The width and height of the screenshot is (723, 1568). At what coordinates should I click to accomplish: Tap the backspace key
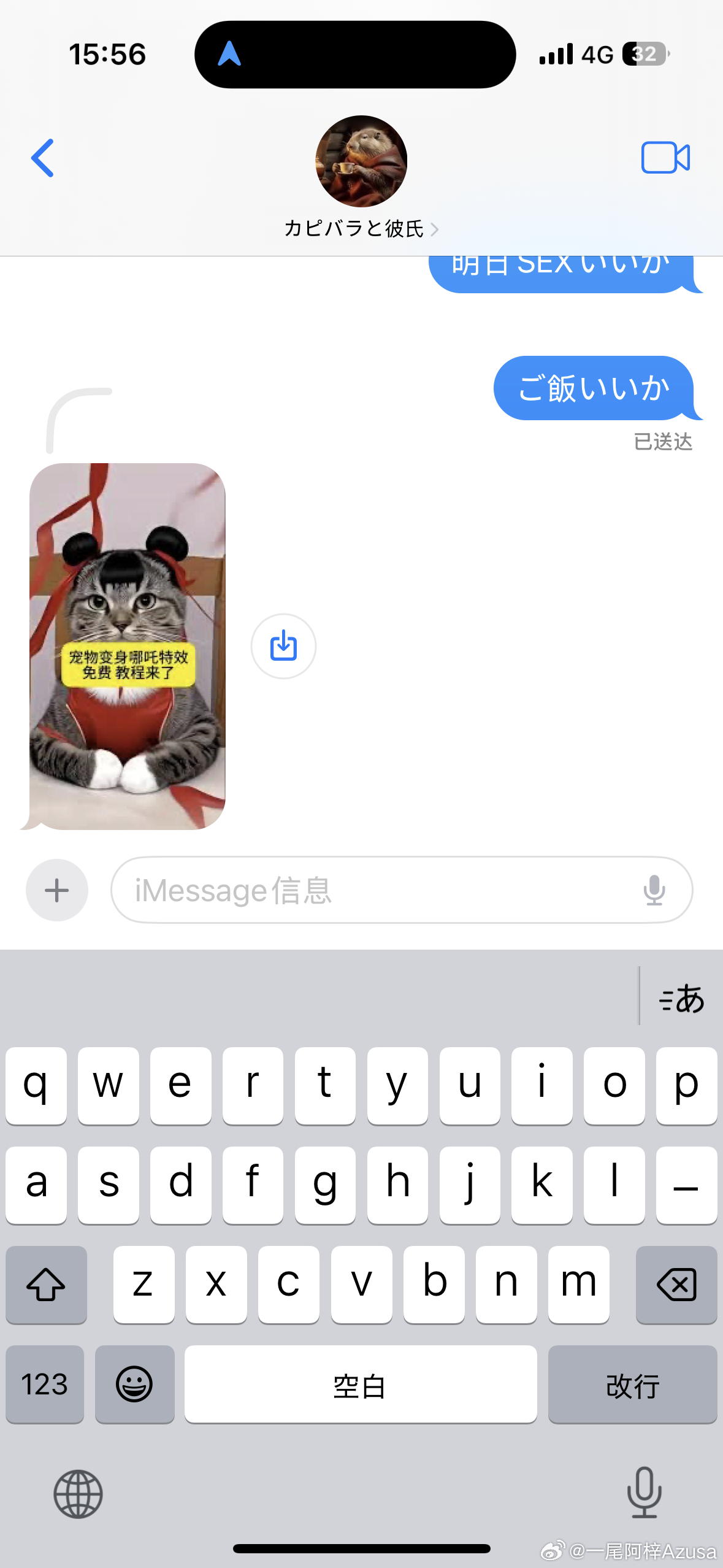(x=676, y=1285)
